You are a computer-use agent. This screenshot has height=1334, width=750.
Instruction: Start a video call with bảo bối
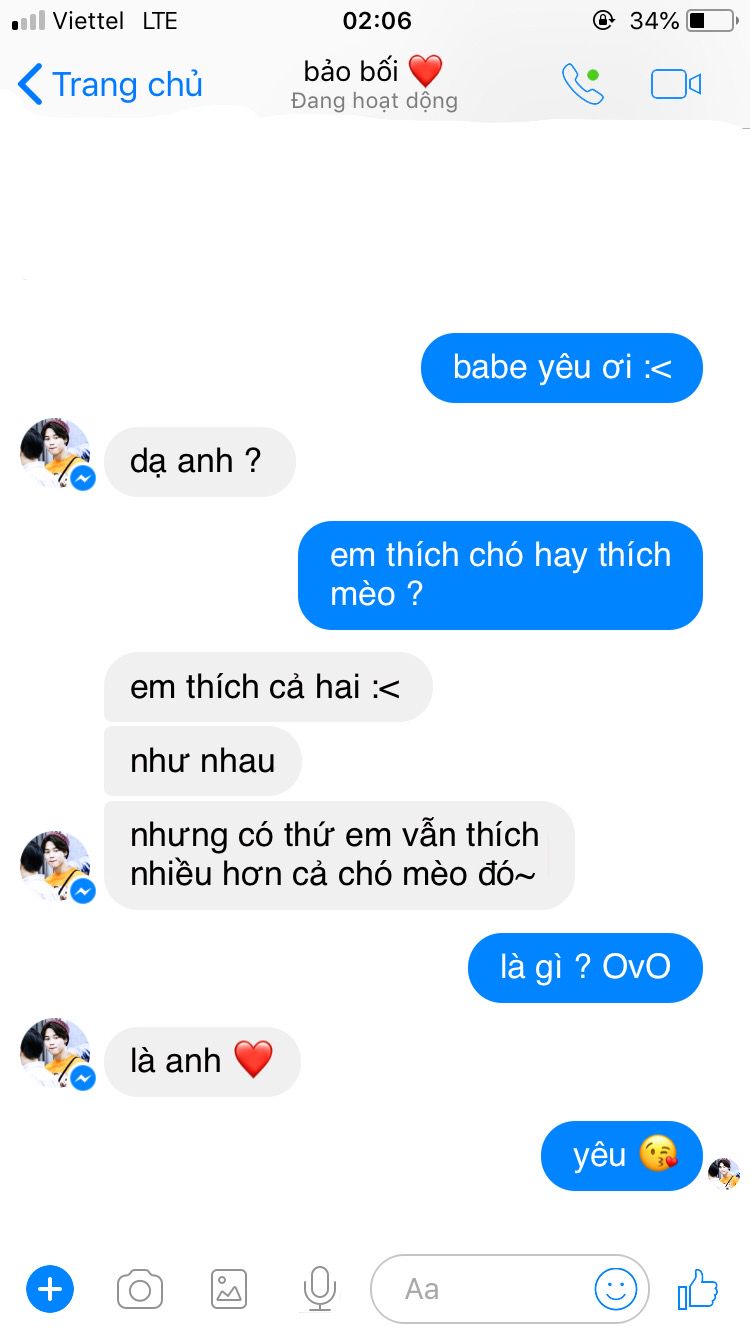click(x=676, y=84)
